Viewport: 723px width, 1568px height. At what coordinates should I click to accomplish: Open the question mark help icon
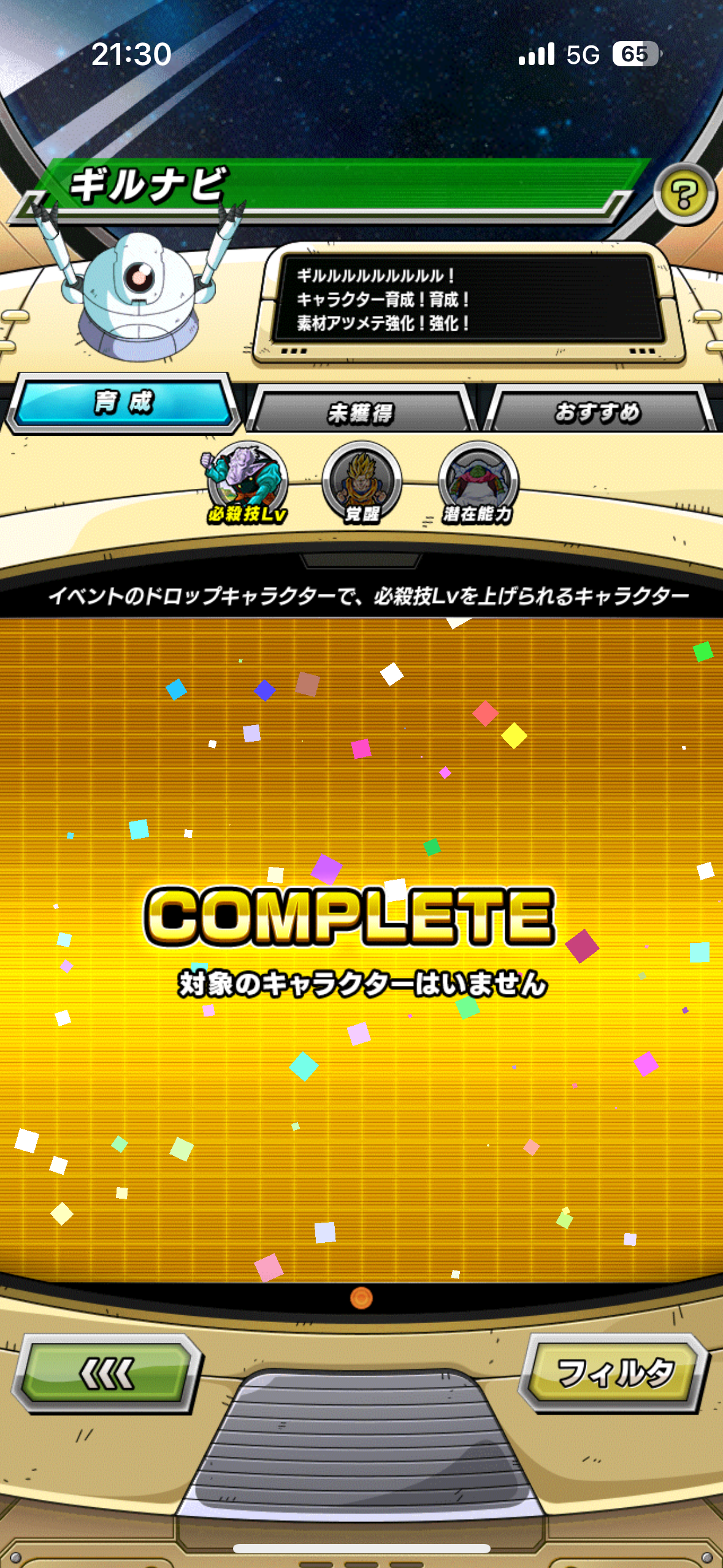pyautogui.click(x=684, y=194)
